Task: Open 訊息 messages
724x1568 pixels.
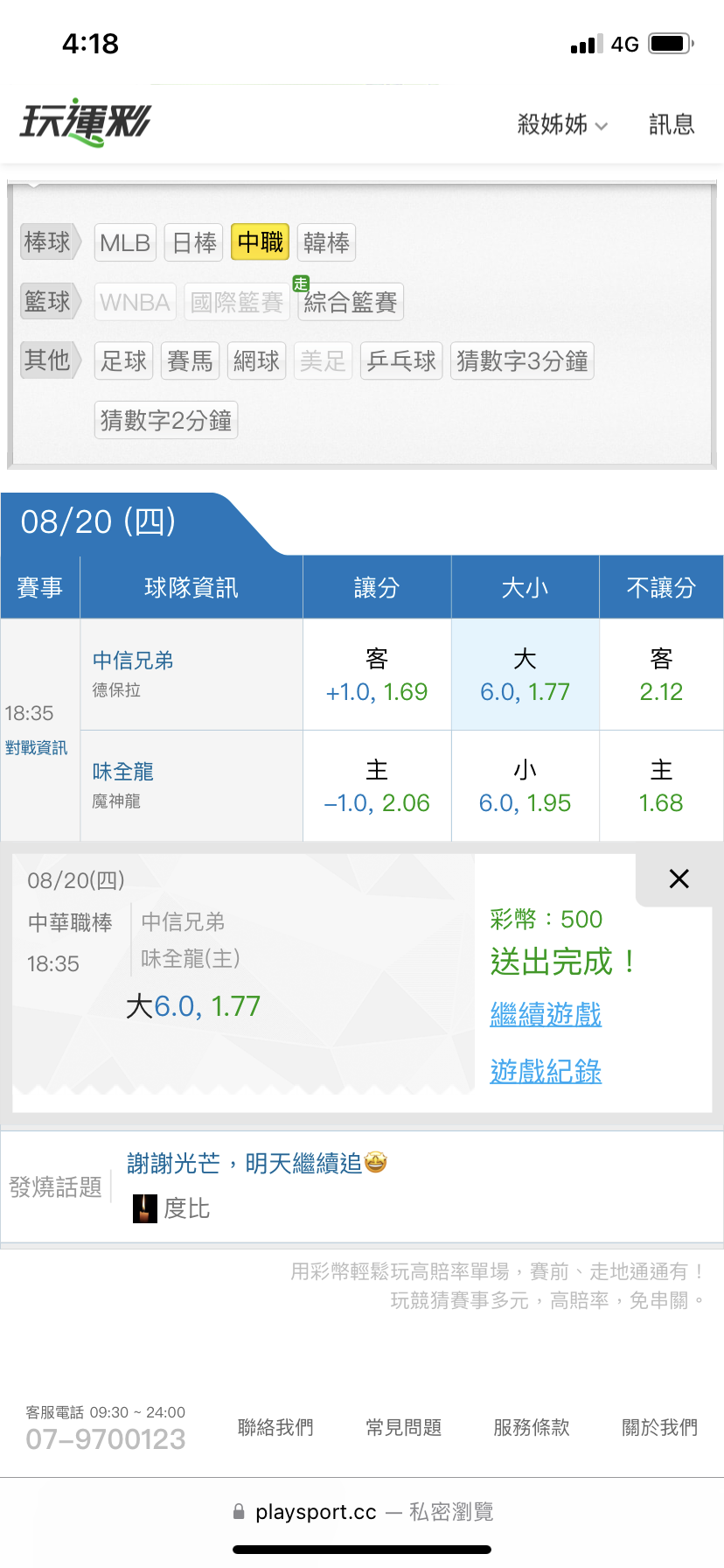Action: [672, 124]
